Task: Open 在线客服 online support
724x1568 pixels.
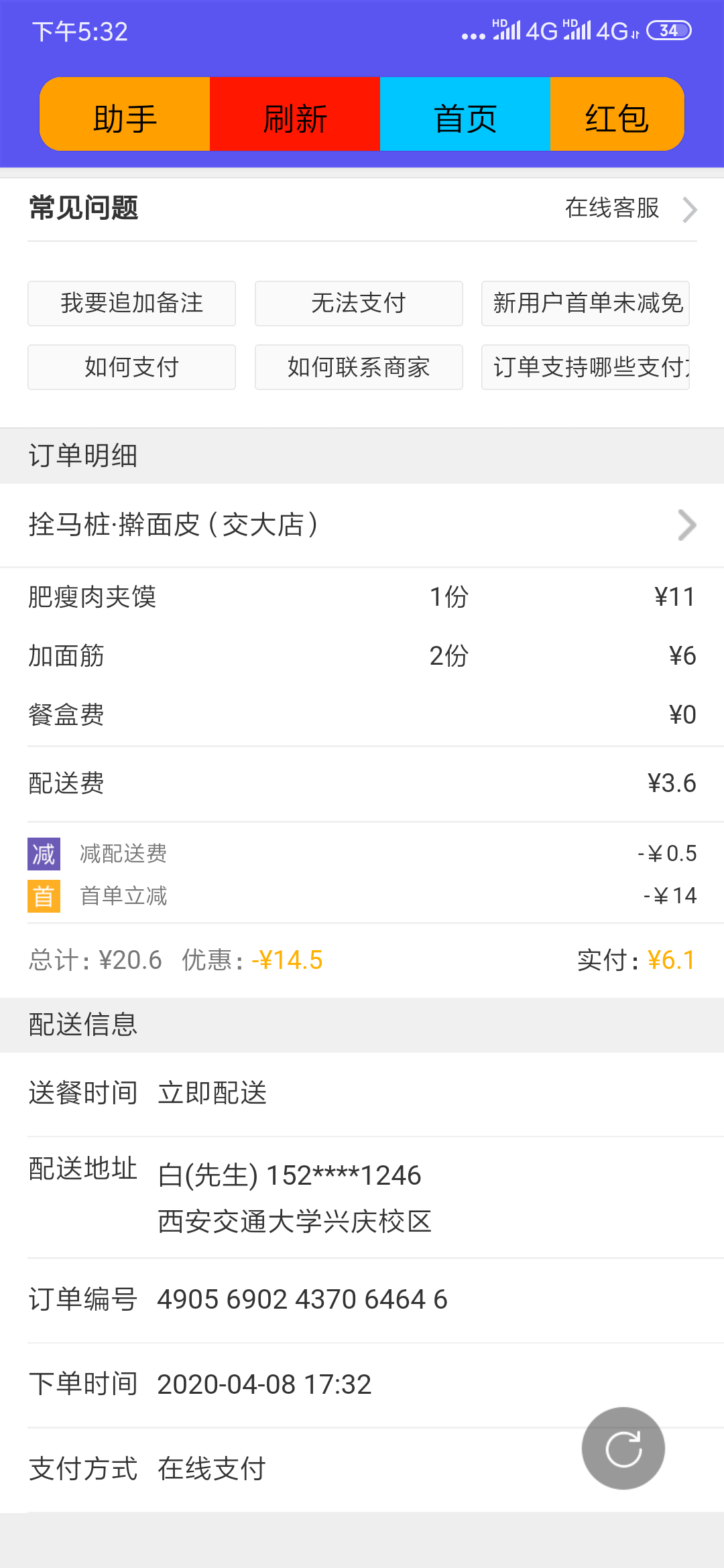Action: (630, 208)
